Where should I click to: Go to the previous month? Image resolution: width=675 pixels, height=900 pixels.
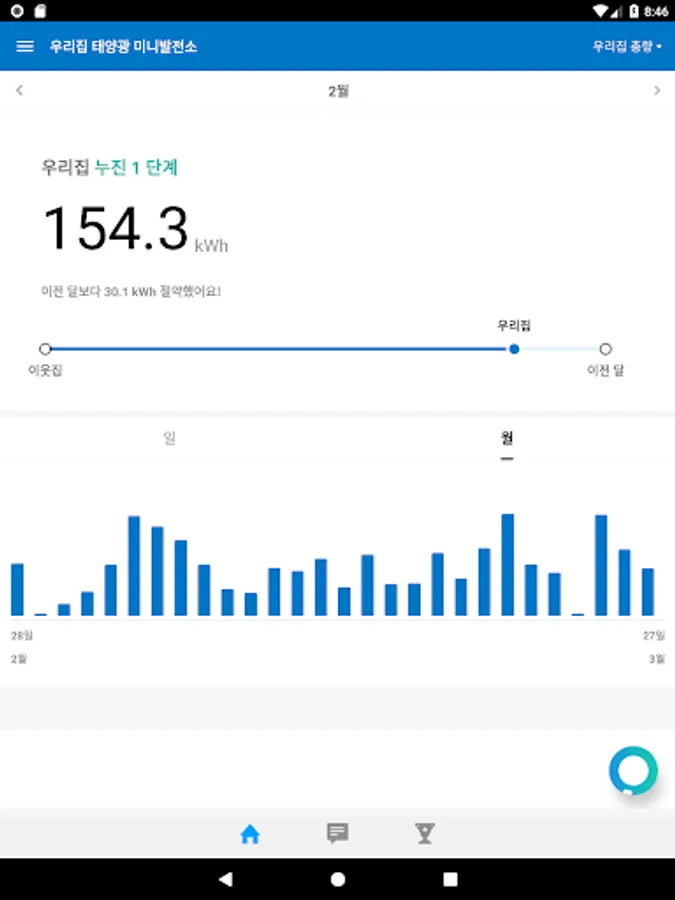tap(19, 91)
